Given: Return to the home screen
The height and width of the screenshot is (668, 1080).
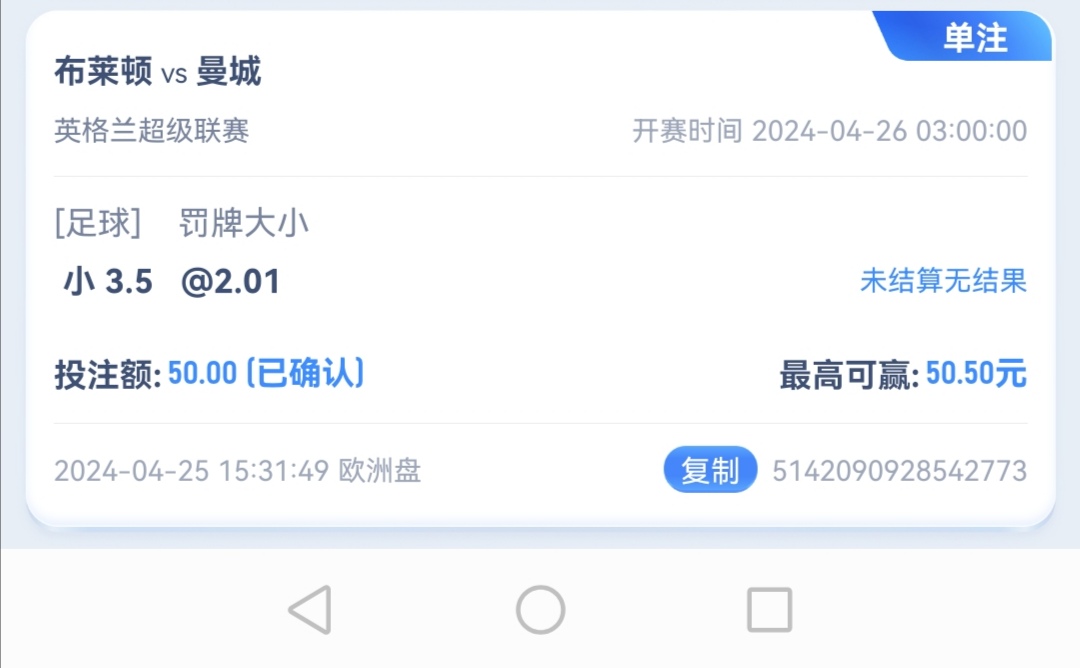Looking at the screenshot, I should point(540,609).
